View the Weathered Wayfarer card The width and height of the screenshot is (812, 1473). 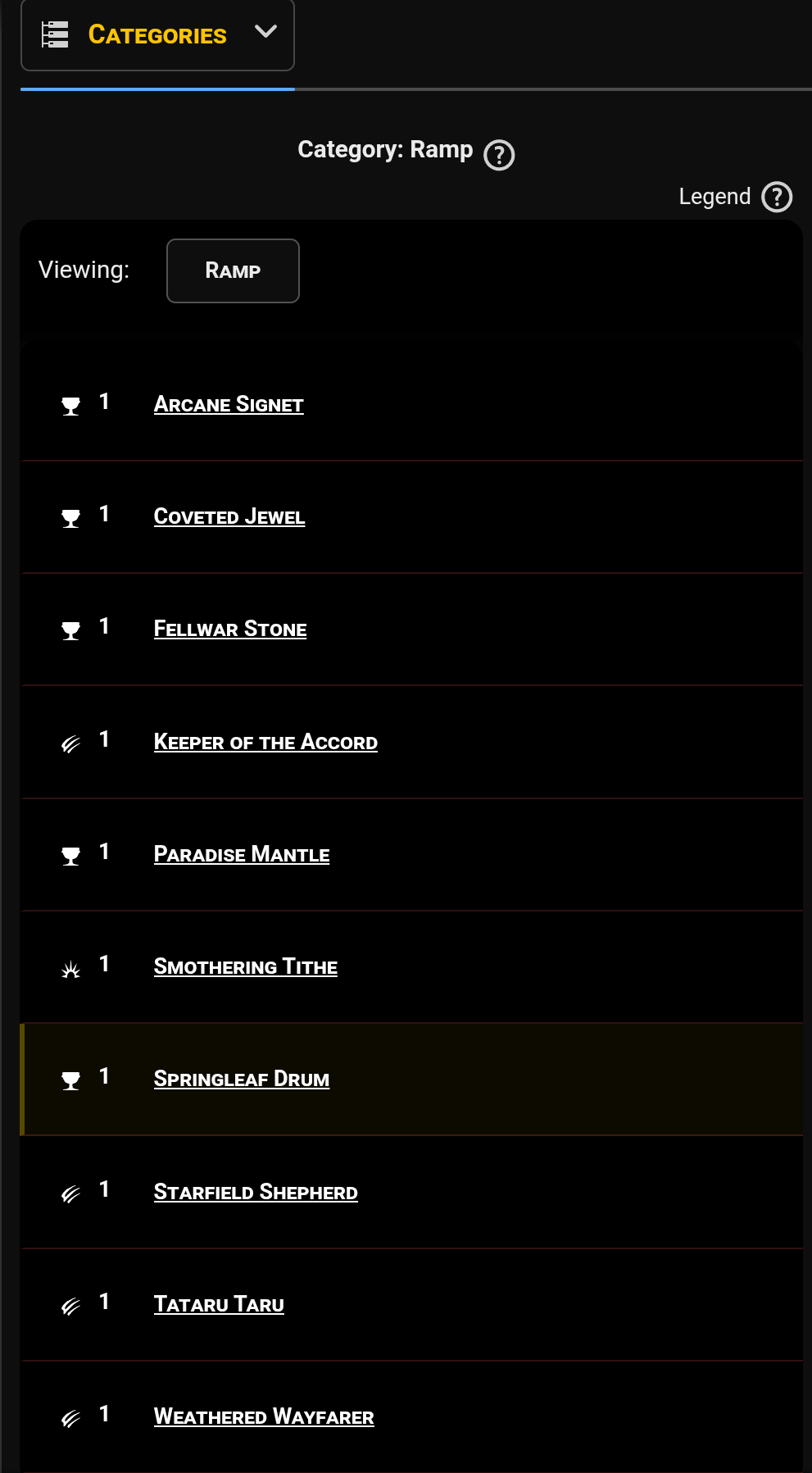[x=264, y=1416]
